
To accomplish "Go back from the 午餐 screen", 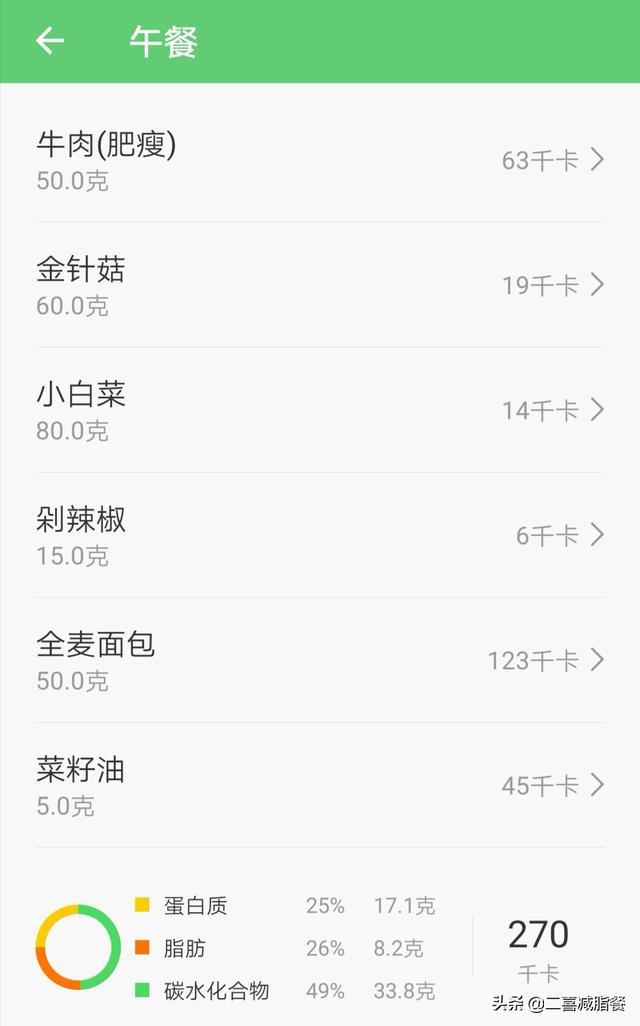I will coord(49,41).
